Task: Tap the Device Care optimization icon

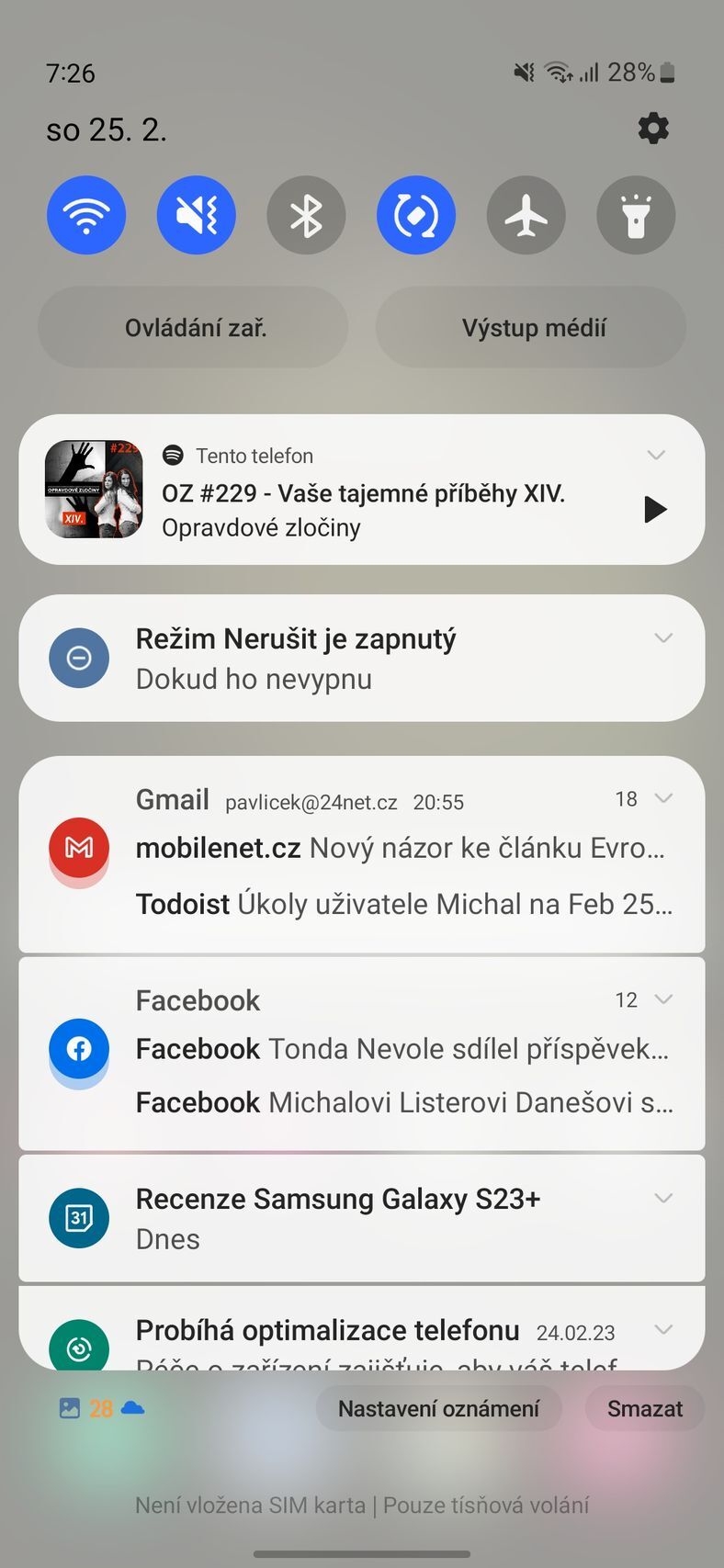Action: click(79, 1346)
